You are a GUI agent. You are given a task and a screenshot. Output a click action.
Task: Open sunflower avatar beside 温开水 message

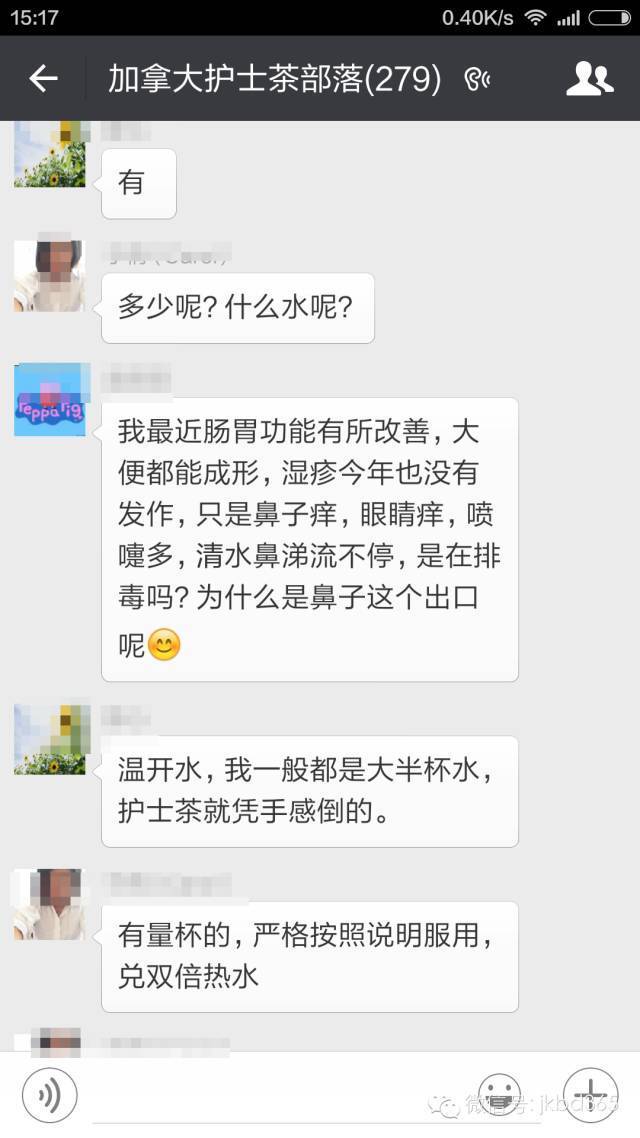[51, 739]
